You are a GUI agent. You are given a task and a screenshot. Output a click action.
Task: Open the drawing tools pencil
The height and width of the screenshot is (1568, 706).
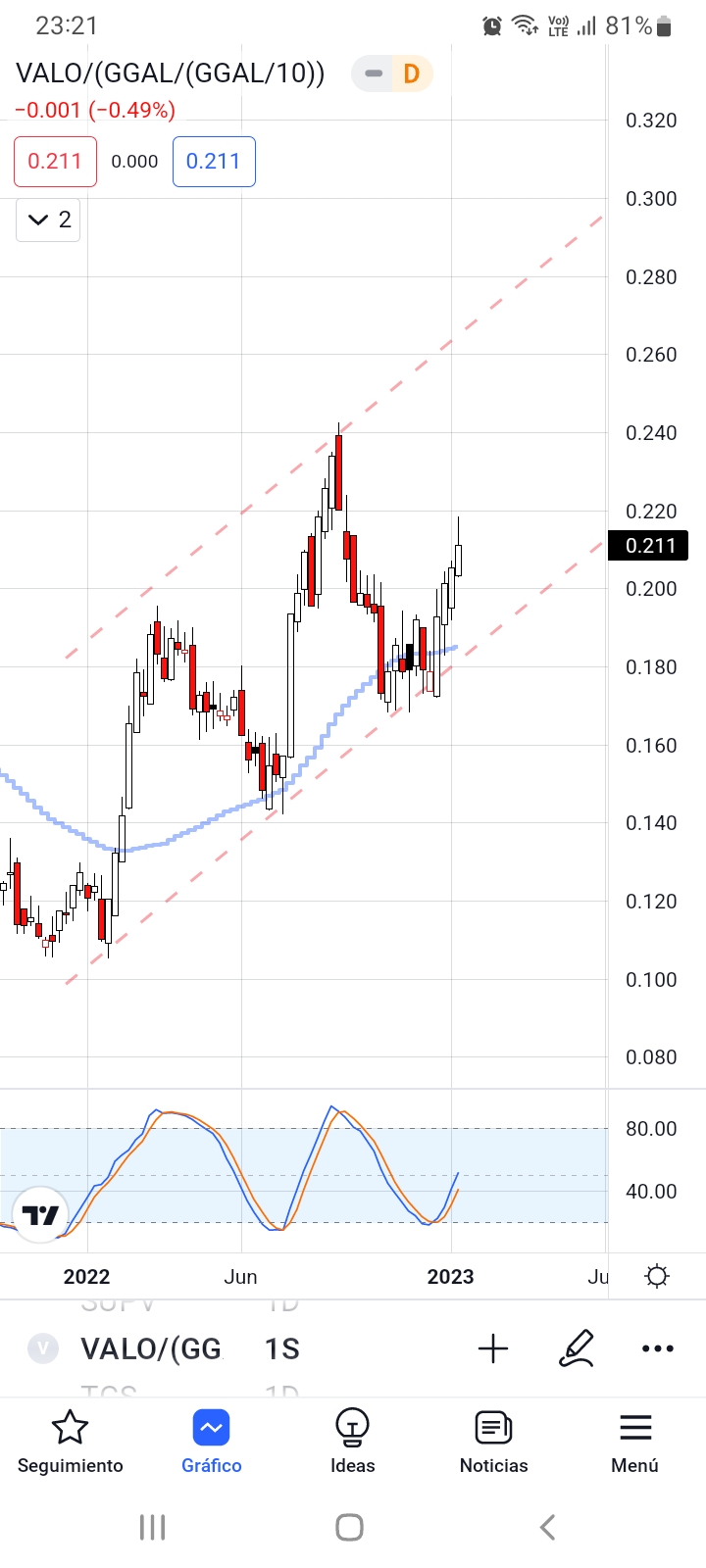(577, 1348)
